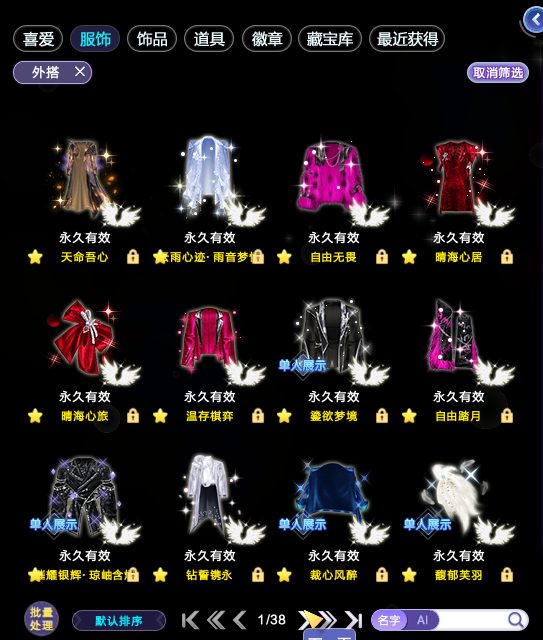Collapse panel with the top-right arrow
This screenshot has width=543, height=640.
coord(534,20)
